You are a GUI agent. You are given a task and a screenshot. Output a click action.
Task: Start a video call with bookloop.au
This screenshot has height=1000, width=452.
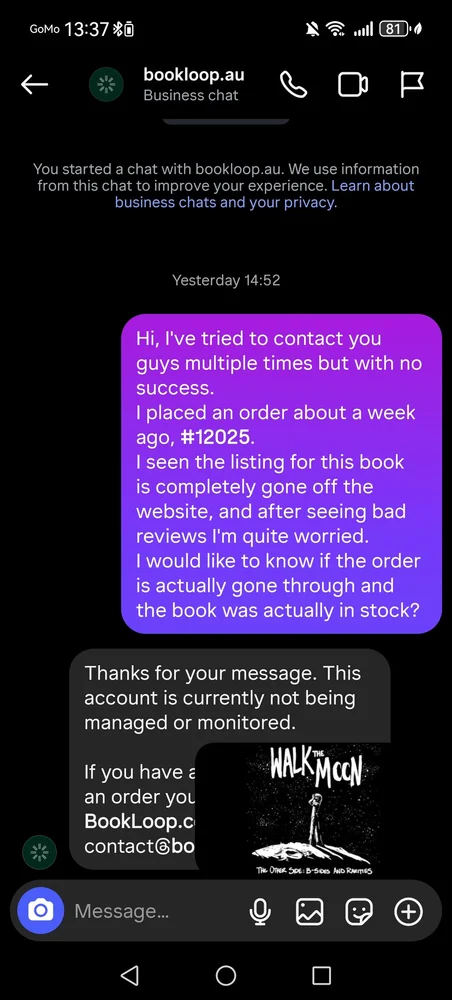coord(353,85)
